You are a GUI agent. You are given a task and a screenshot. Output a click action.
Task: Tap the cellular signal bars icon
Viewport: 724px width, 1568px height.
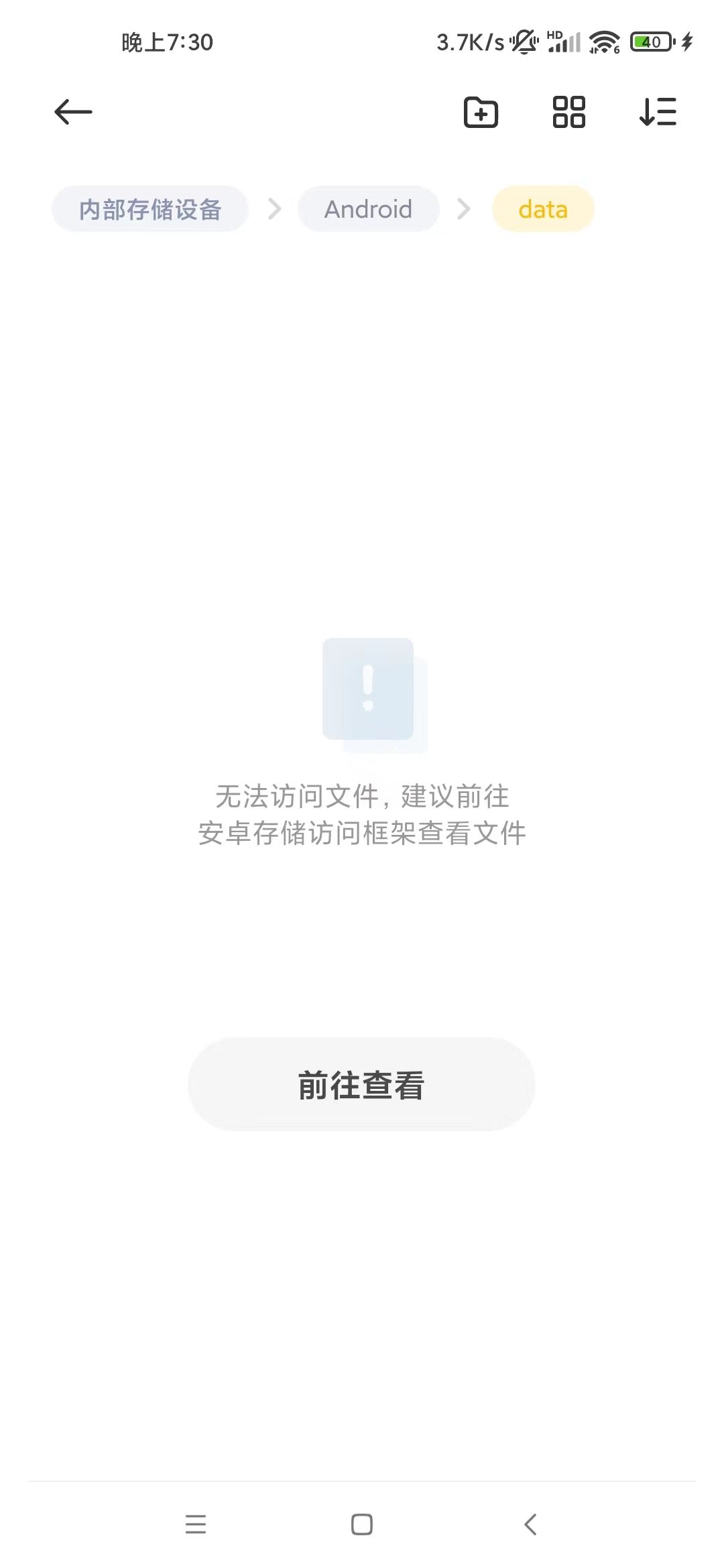click(x=565, y=42)
